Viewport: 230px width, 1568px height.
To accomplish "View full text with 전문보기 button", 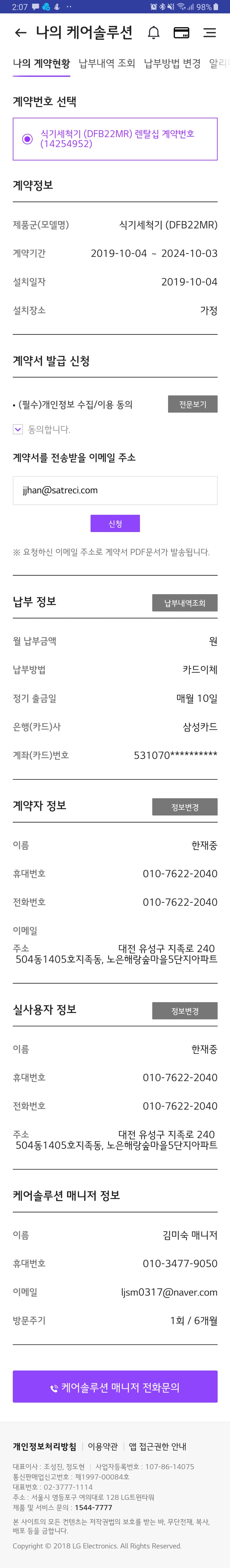I will (192, 404).
